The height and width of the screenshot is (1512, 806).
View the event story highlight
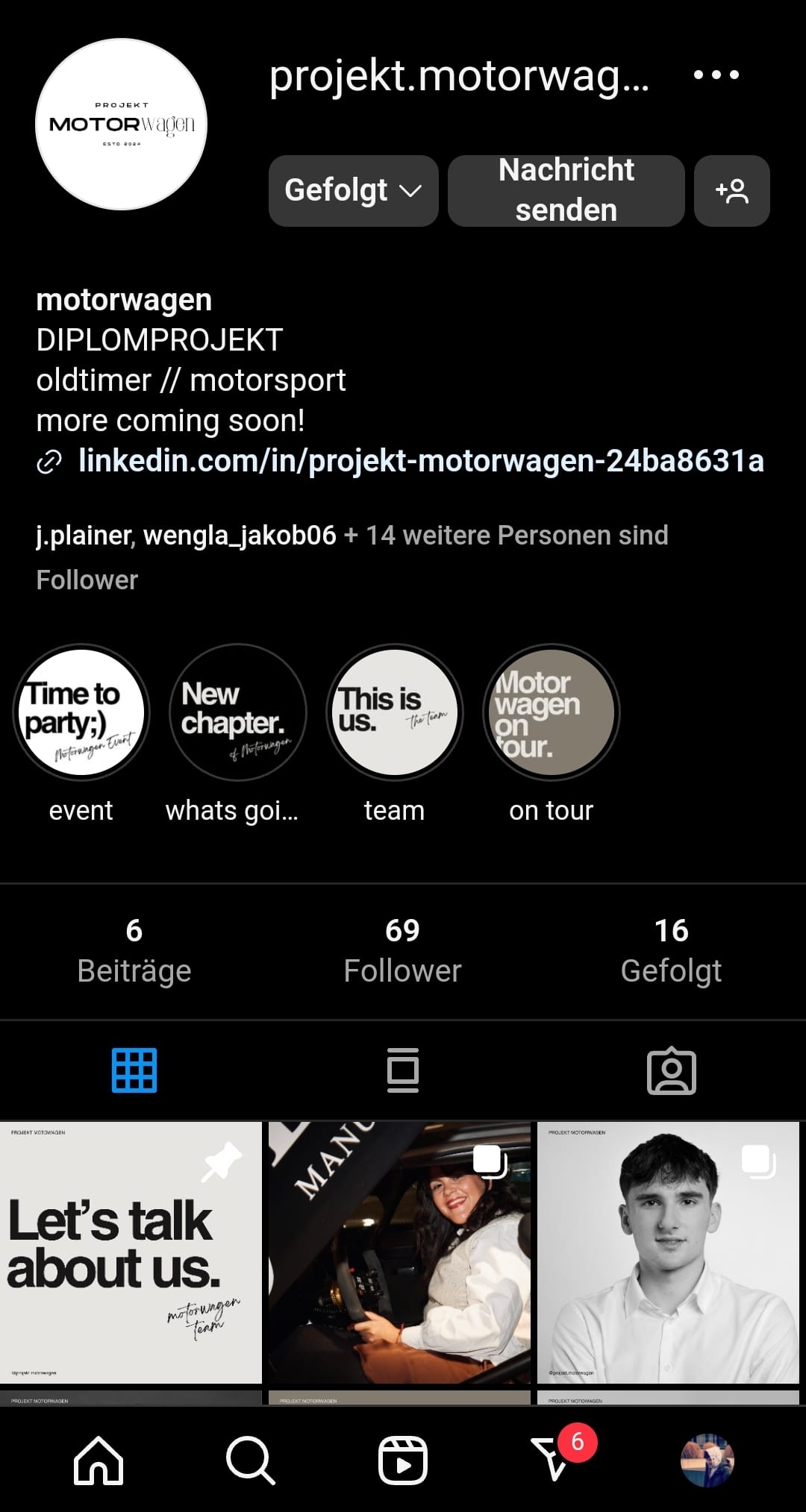pos(81,713)
